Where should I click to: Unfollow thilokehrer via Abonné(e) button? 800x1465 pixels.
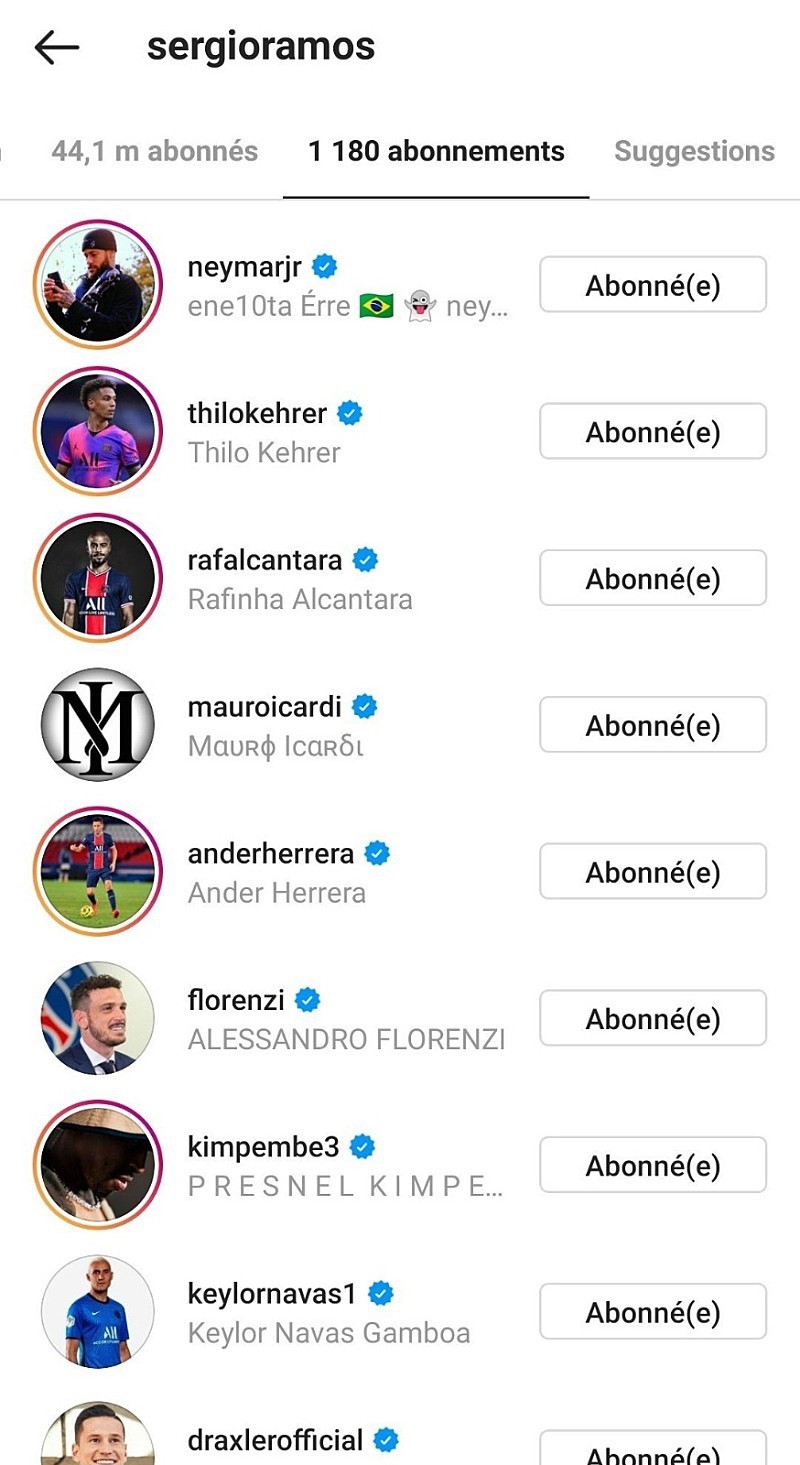tap(653, 432)
